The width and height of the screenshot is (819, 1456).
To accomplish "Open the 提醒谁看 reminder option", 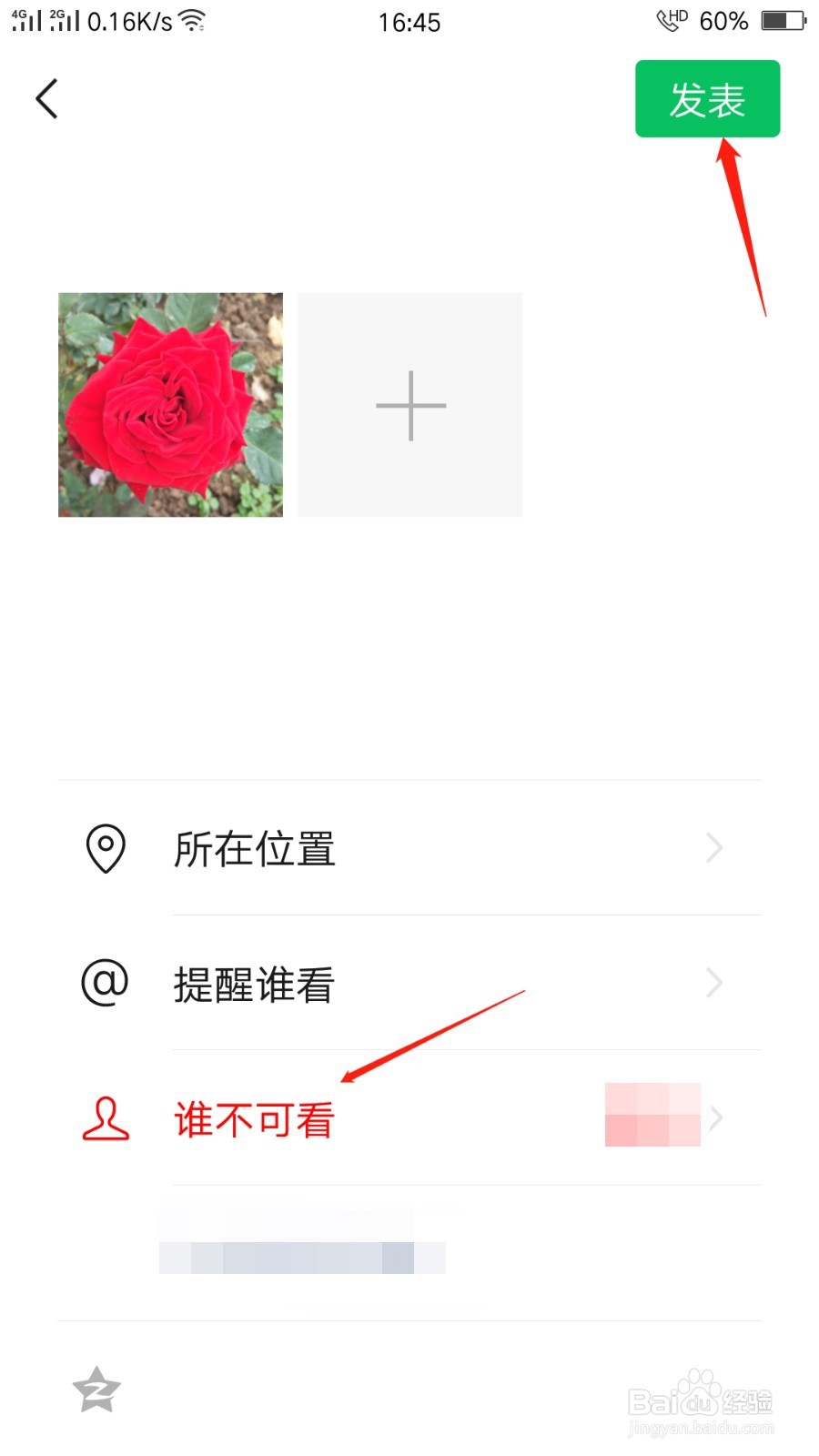I will pos(255,983).
